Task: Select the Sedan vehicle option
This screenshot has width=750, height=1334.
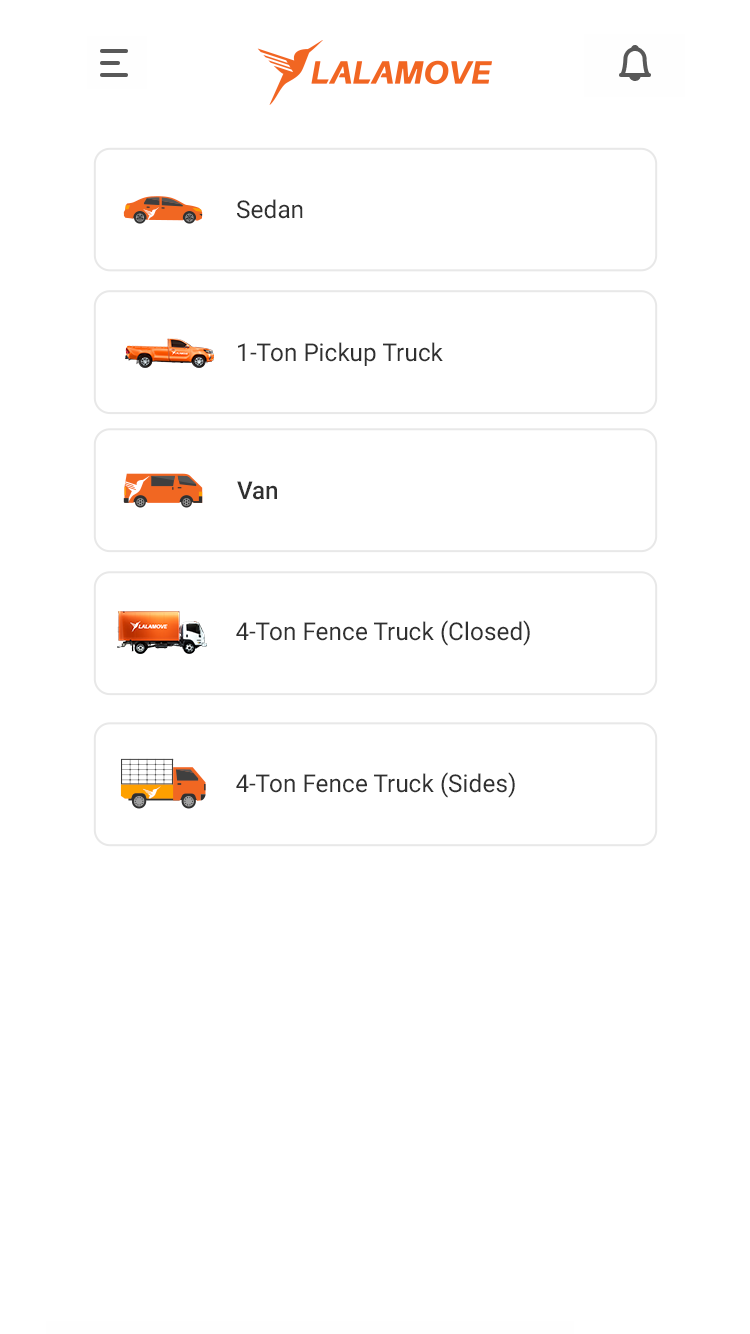Action: point(375,210)
